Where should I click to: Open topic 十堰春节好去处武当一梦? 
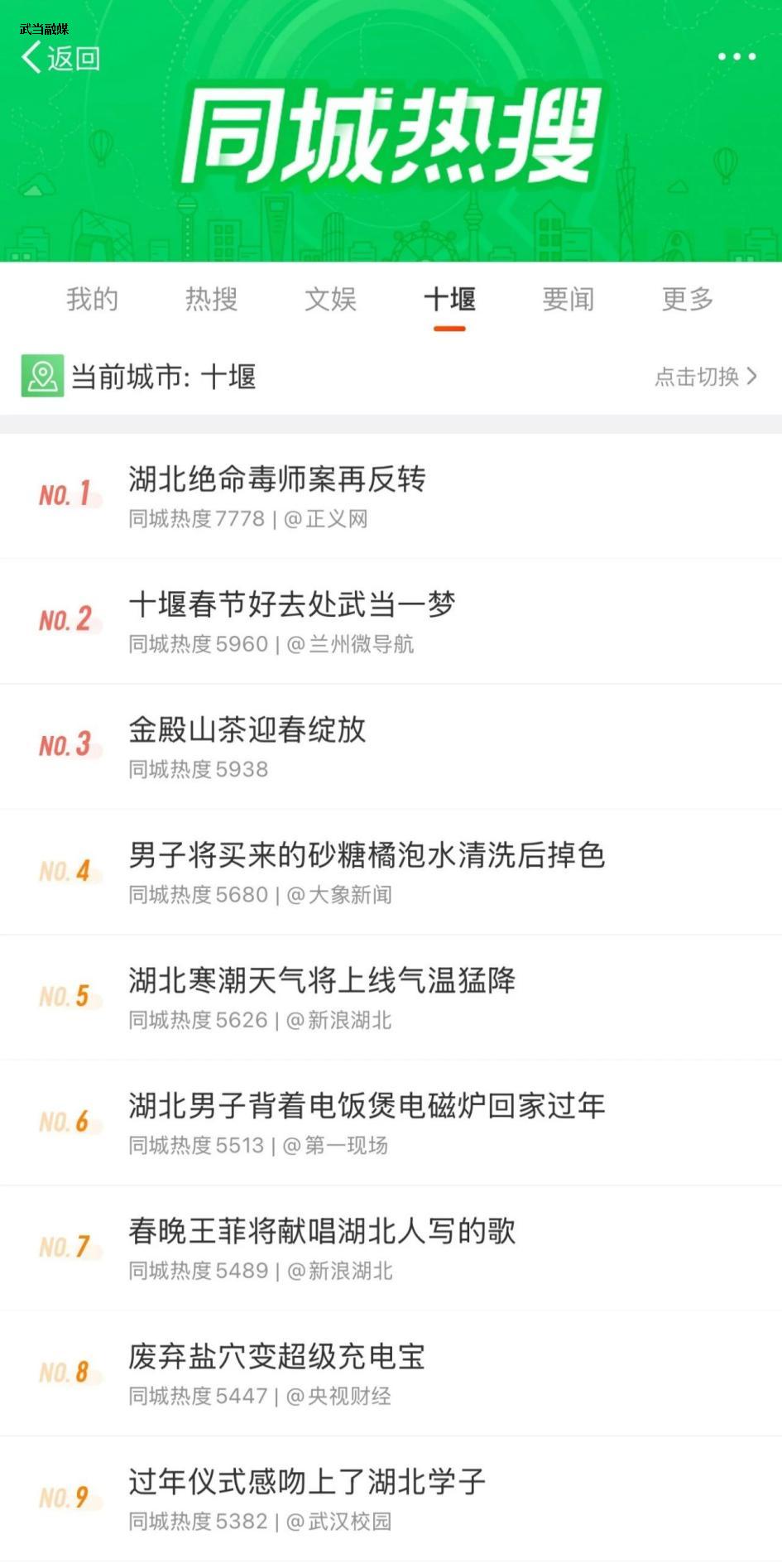391,622
